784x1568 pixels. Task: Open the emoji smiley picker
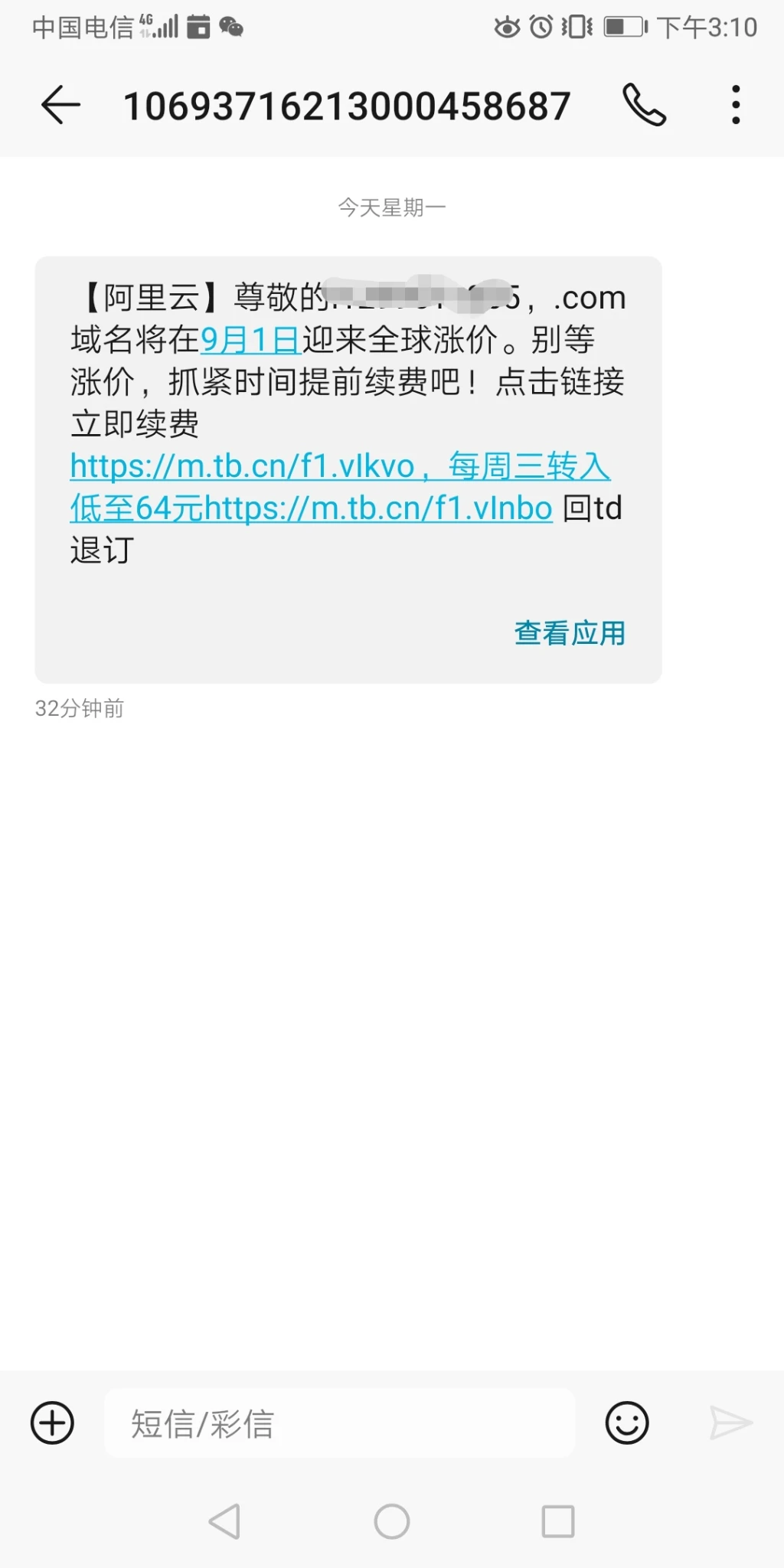tap(626, 1423)
